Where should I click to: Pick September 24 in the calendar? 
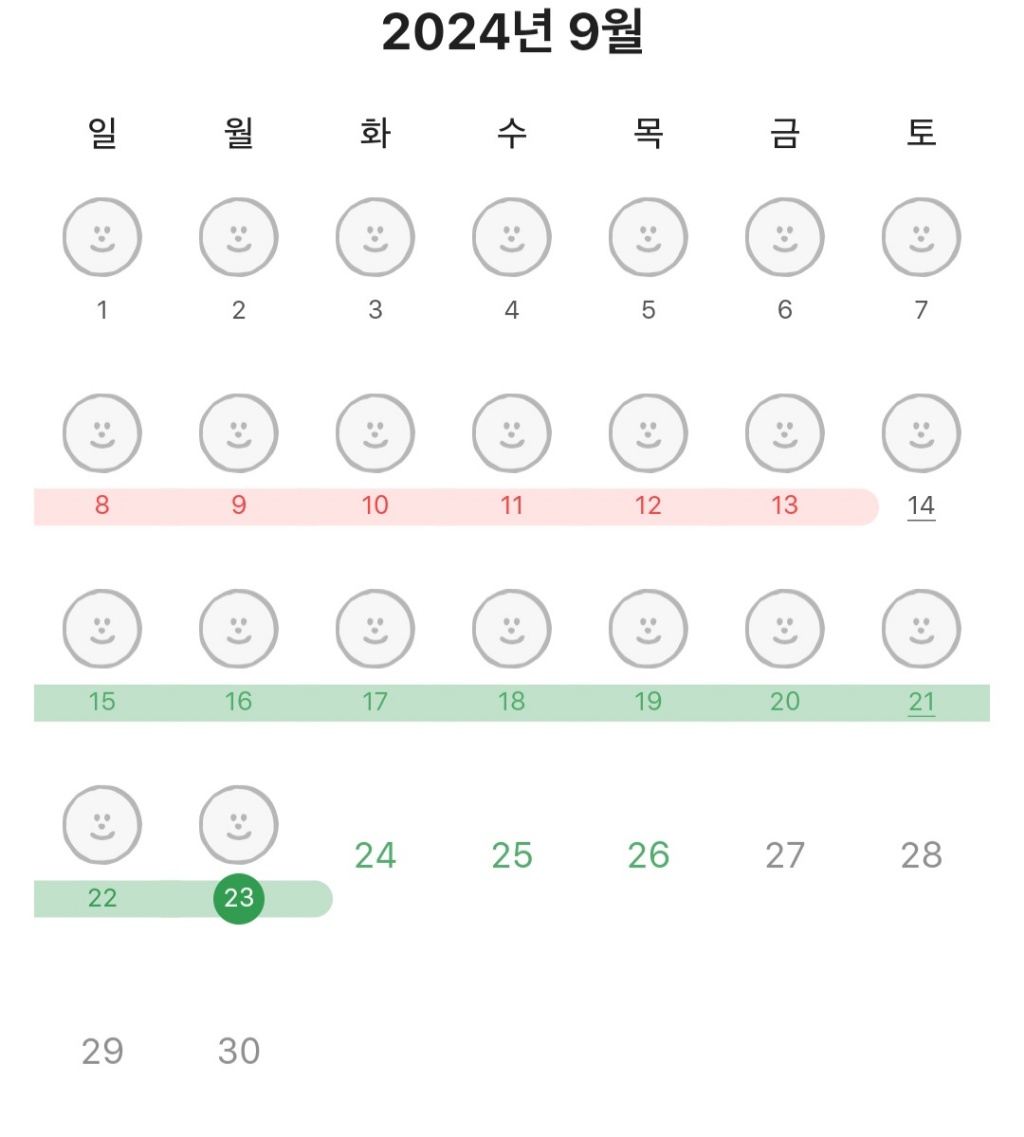coord(375,856)
